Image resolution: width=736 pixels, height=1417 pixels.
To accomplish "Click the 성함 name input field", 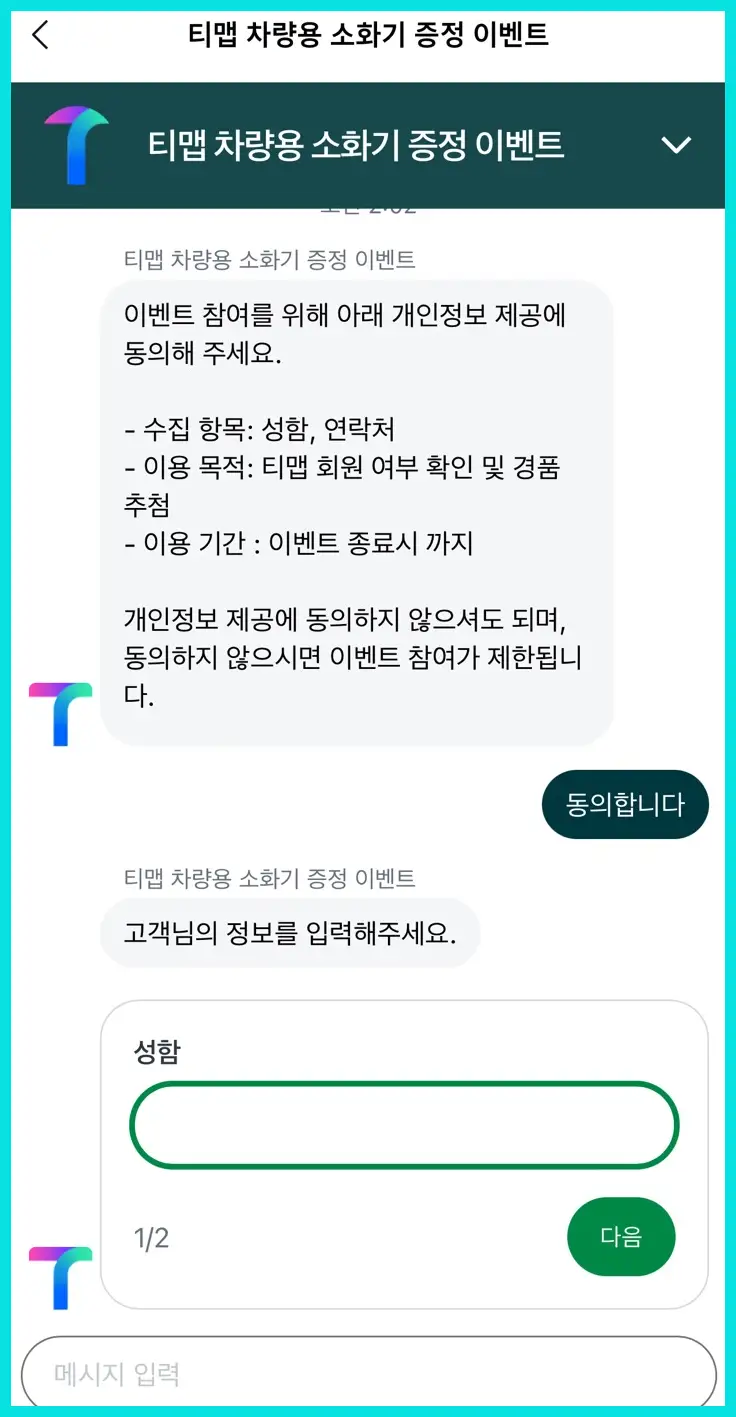I will coord(403,1124).
